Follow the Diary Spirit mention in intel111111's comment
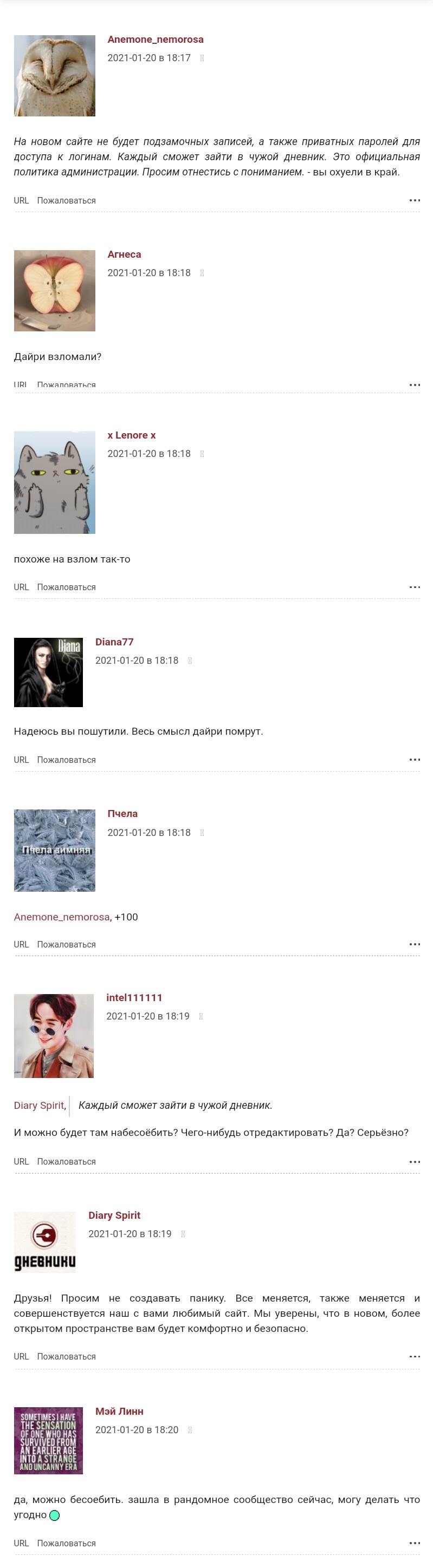 (x=39, y=1105)
